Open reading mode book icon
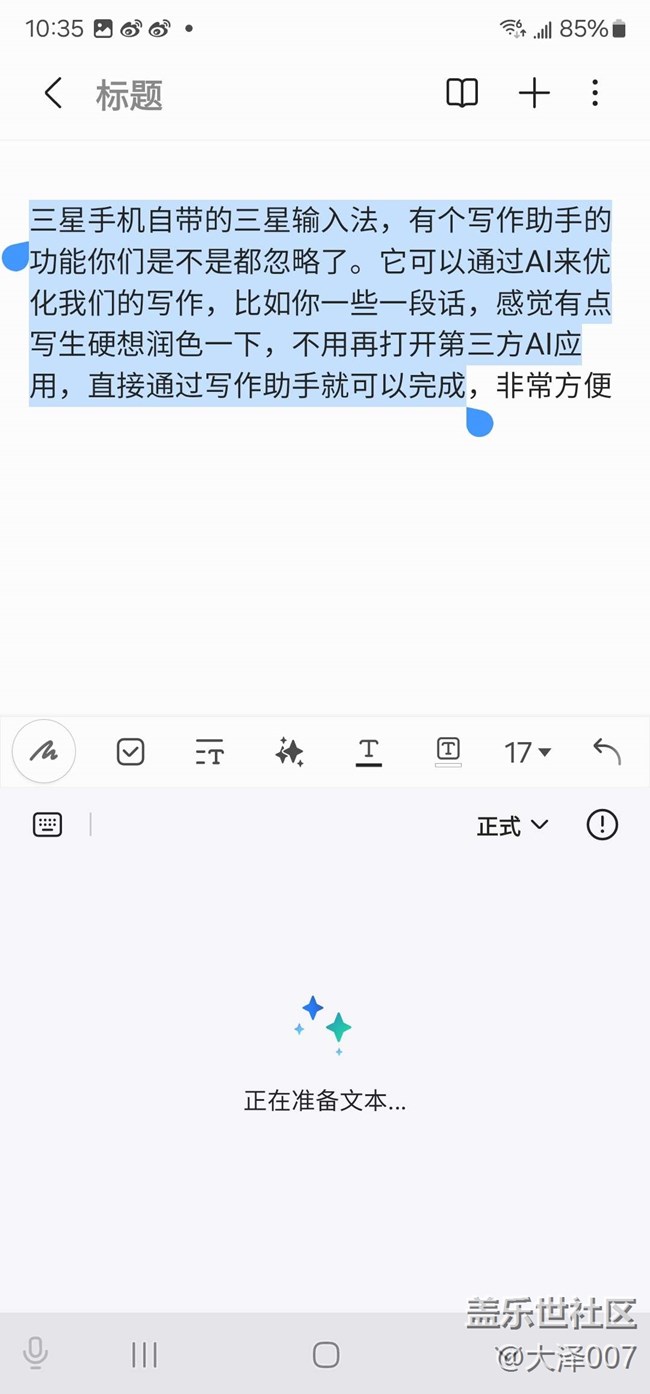The image size is (650, 1394). point(462,94)
